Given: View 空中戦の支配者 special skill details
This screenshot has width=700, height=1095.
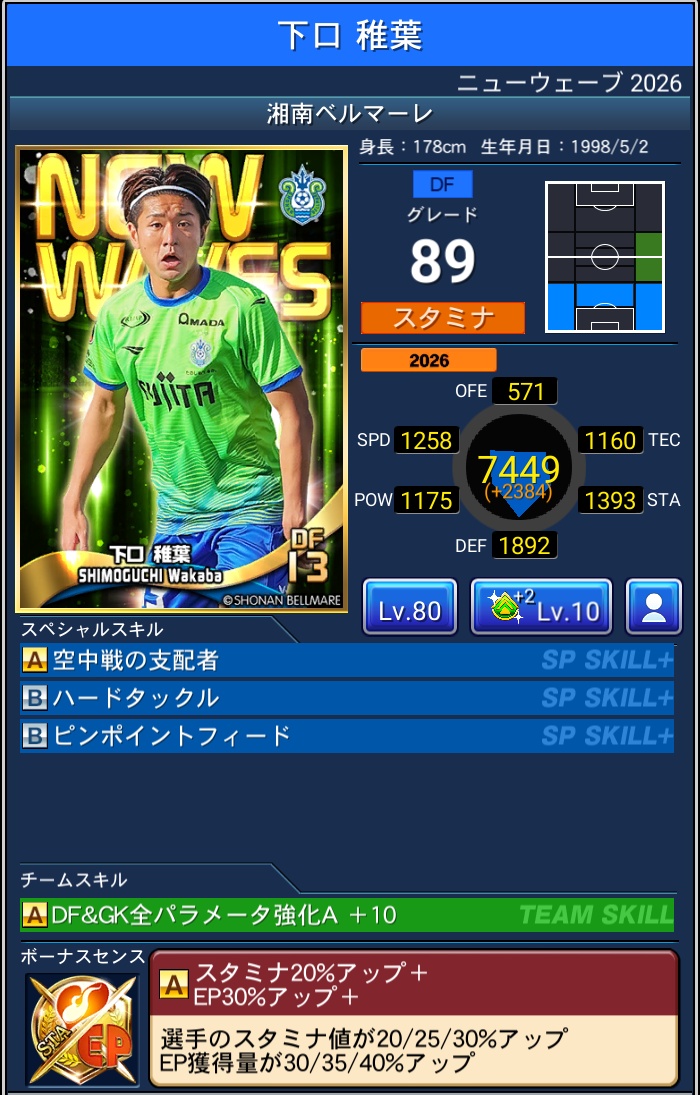Looking at the screenshot, I should (x=347, y=660).
